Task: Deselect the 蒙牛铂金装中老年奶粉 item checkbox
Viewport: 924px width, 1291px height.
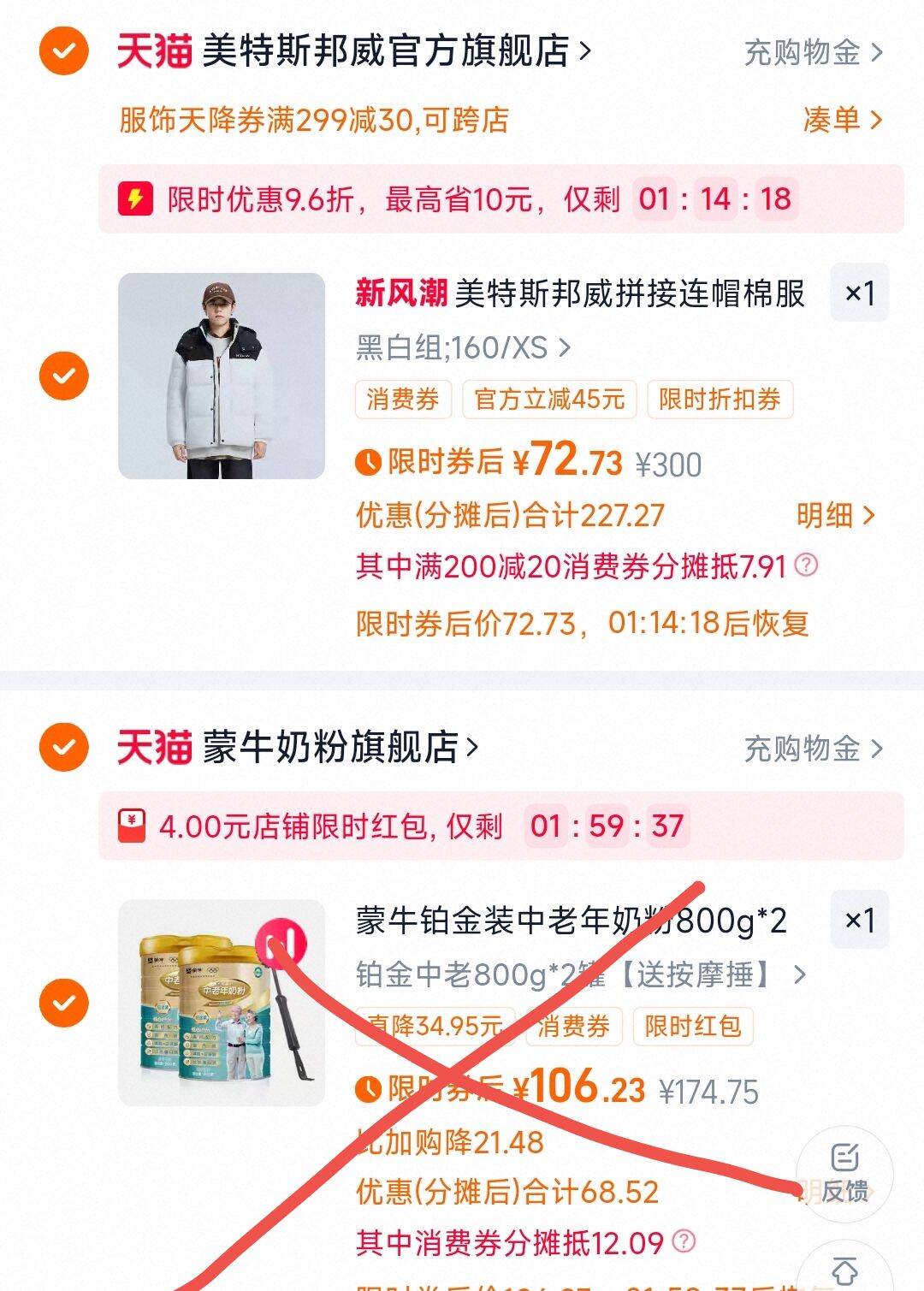Action: (x=64, y=1003)
